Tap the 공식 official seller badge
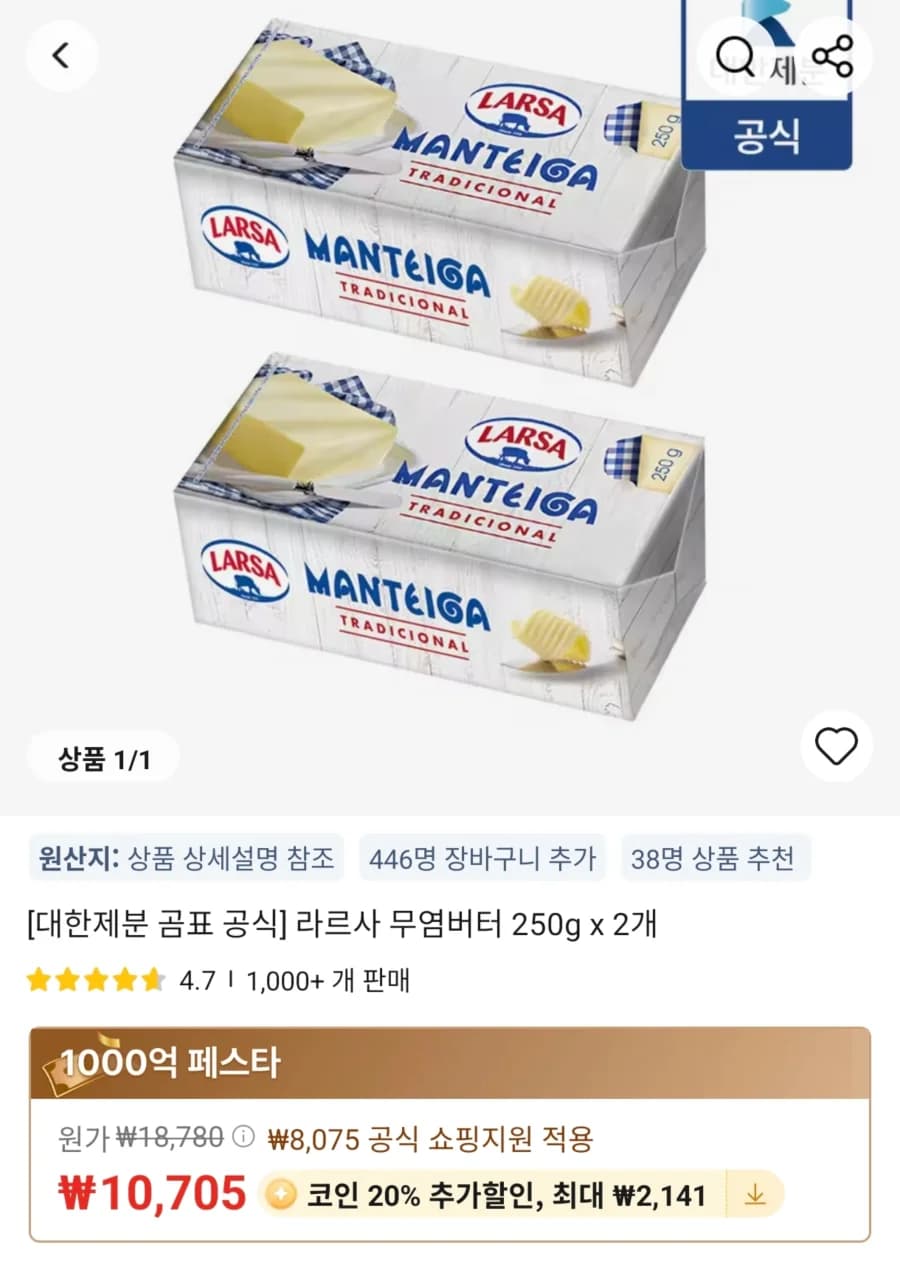Image resolution: width=900 pixels, height=1267 pixels. [766, 140]
